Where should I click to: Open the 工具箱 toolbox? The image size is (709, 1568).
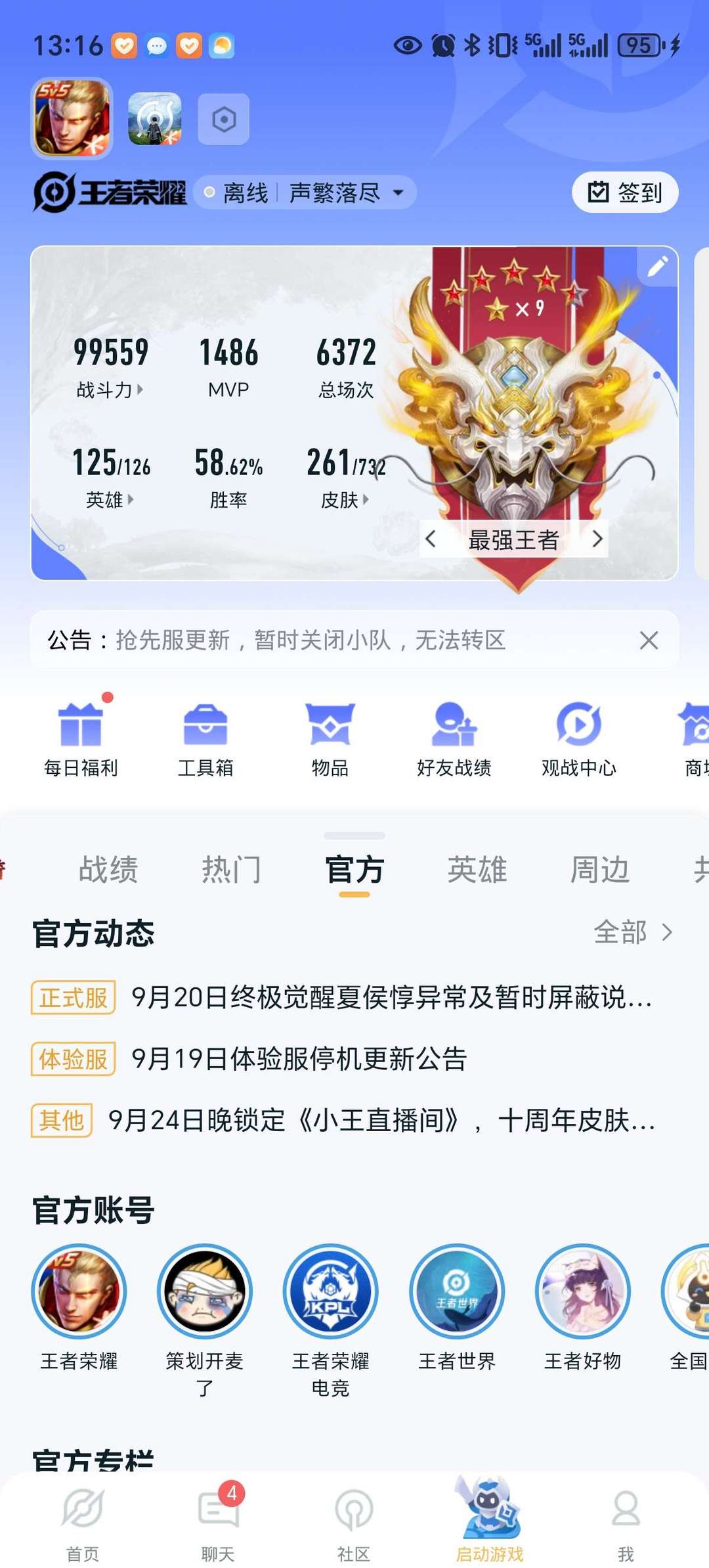pyautogui.click(x=205, y=740)
